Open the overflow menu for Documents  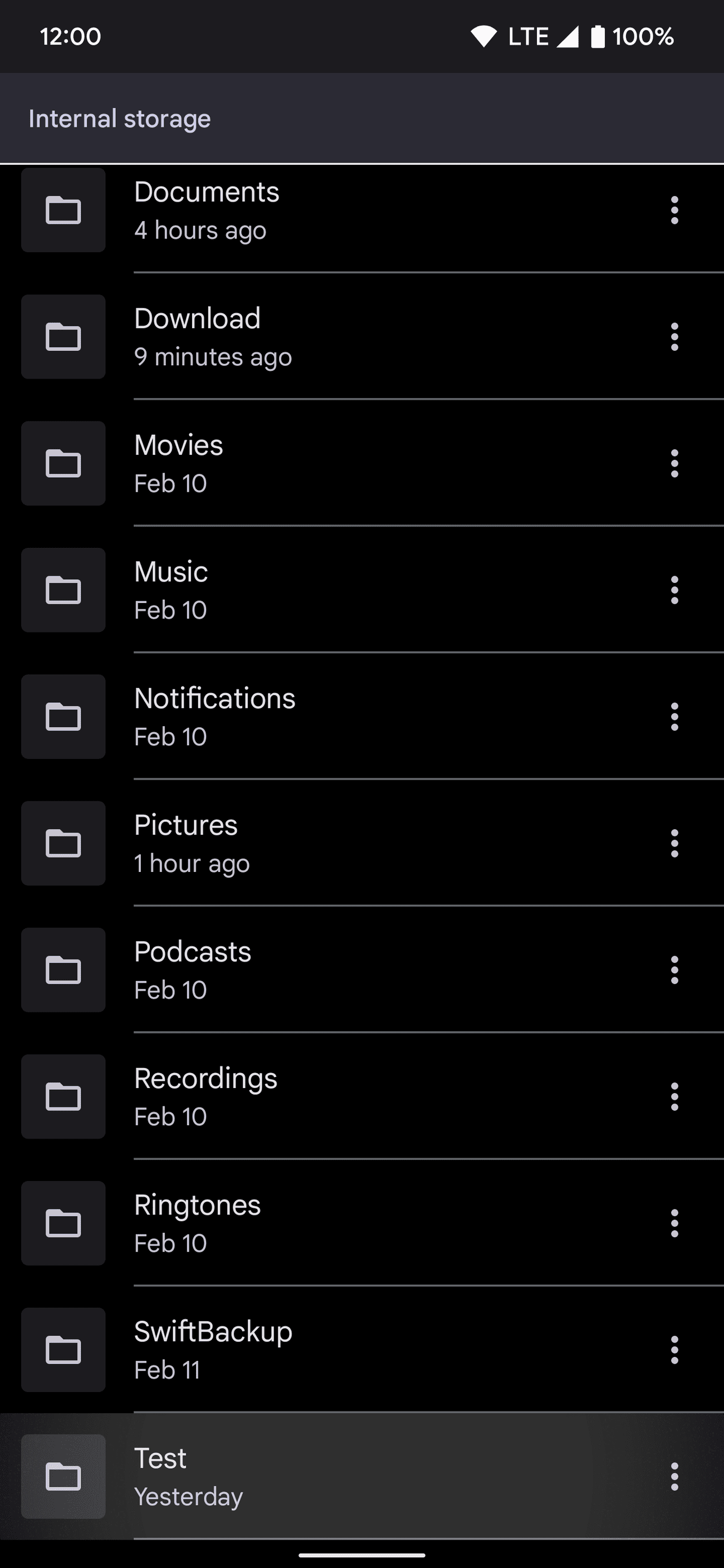674,210
